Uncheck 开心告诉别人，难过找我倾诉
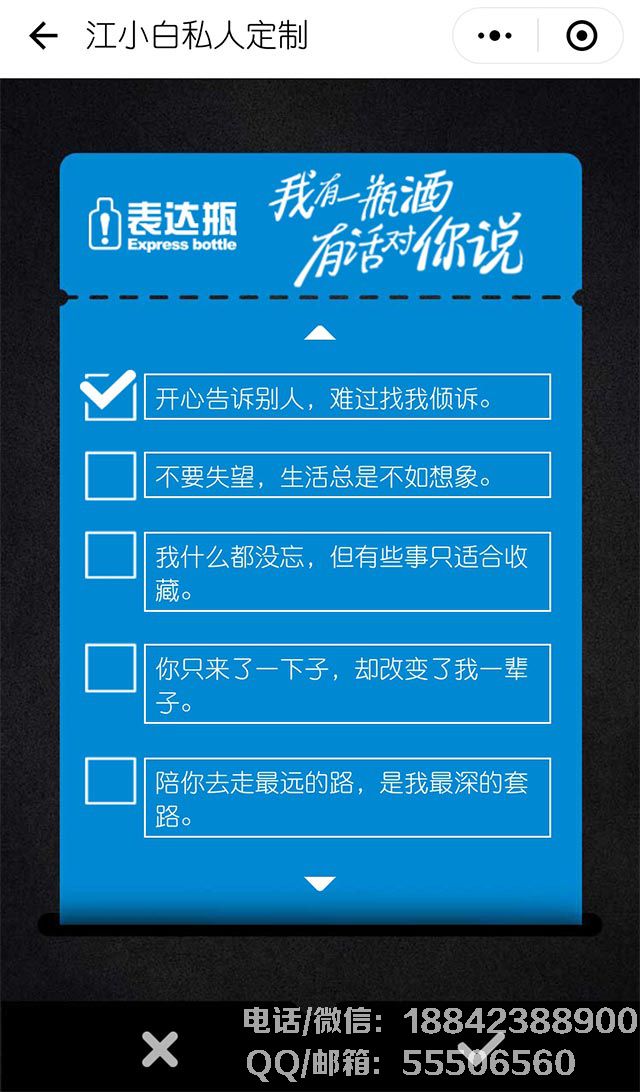The width and height of the screenshot is (640, 1092). [x=110, y=396]
